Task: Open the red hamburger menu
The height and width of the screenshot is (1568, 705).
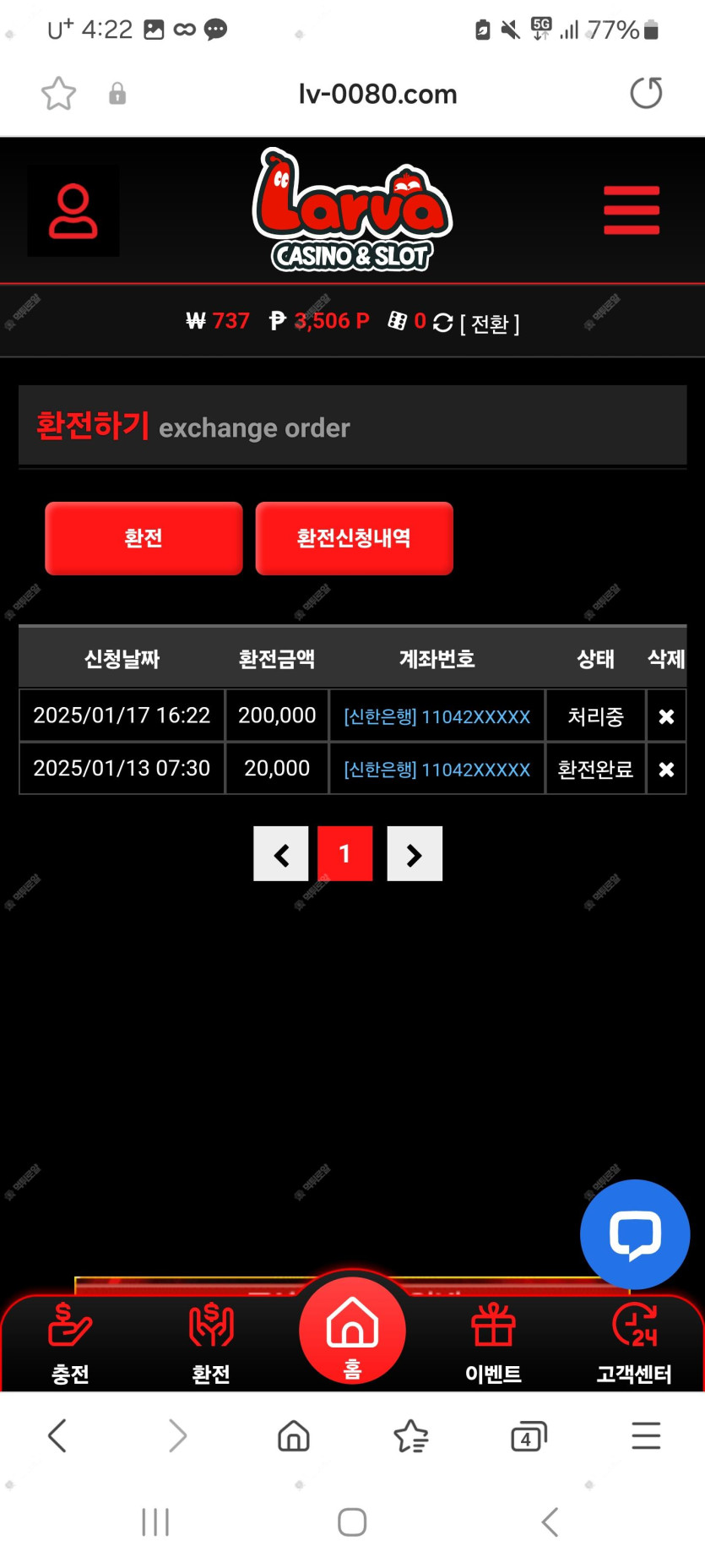Action: (x=631, y=210)
